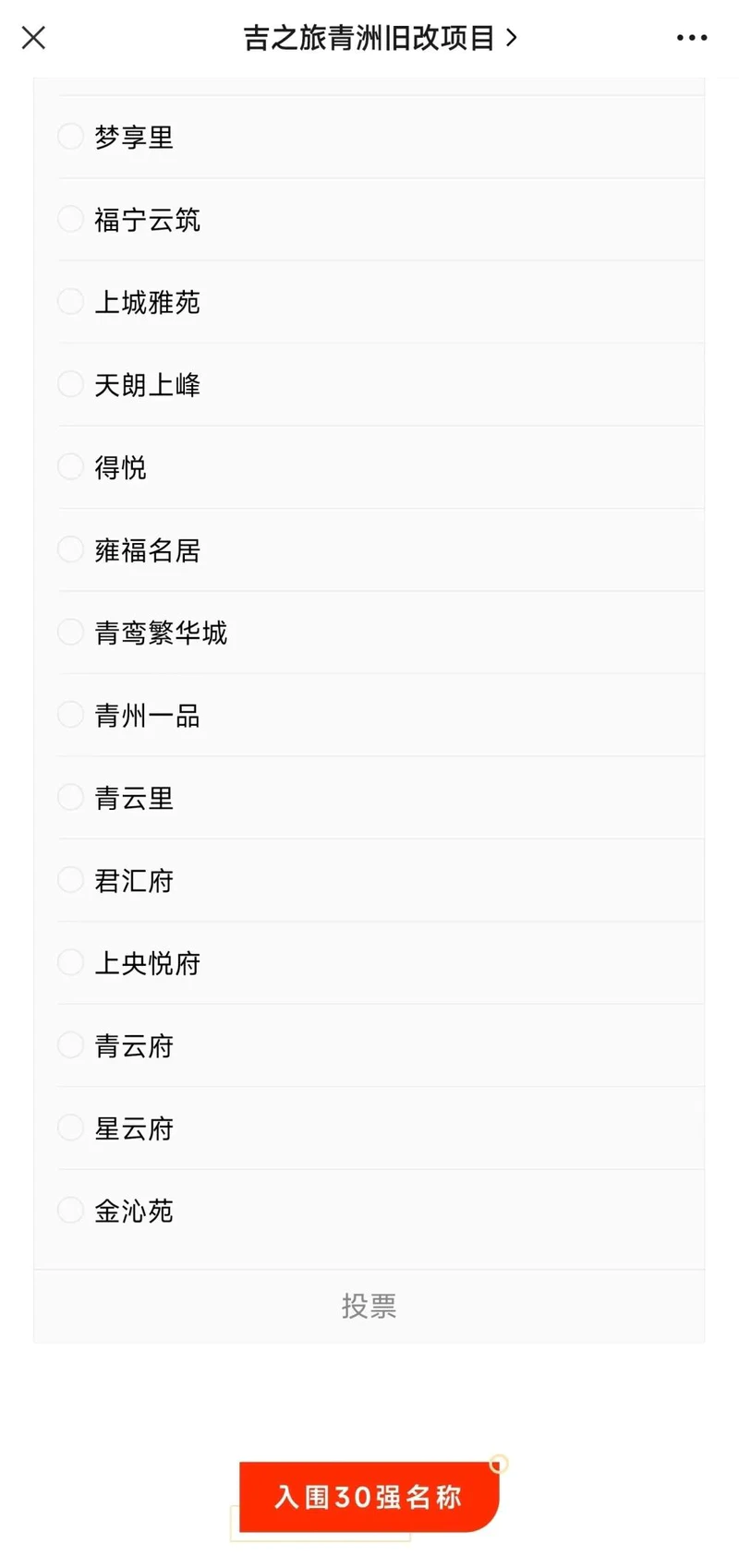
Task: Submit the vote with the 投票 button
Action: click(x=369, y=1306)
